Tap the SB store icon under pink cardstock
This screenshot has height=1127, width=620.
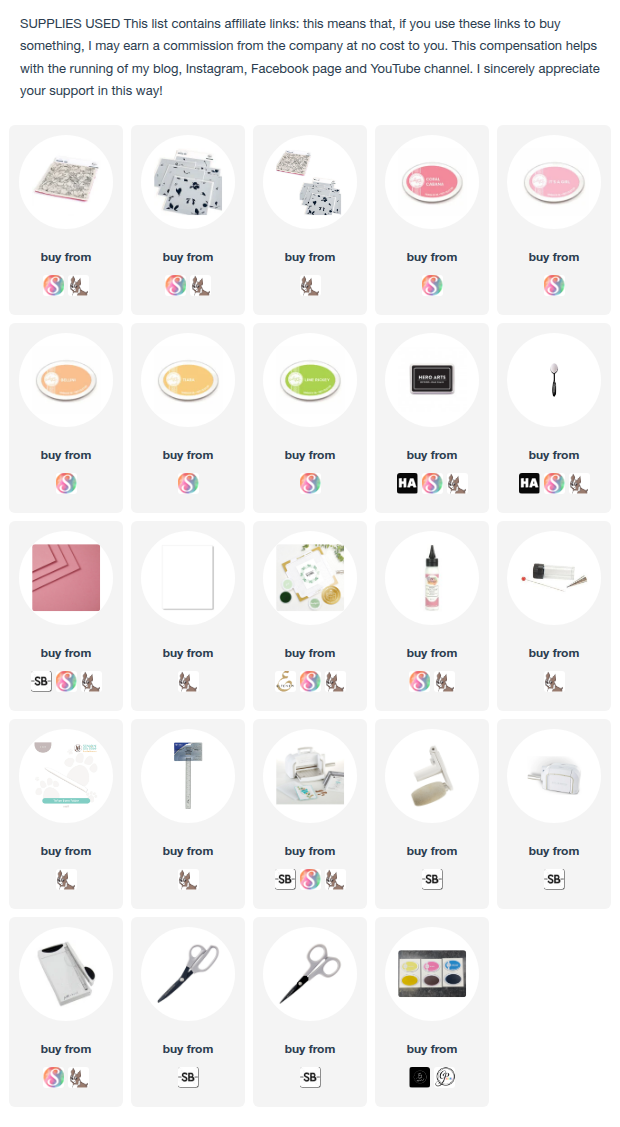tap(41, 682)
